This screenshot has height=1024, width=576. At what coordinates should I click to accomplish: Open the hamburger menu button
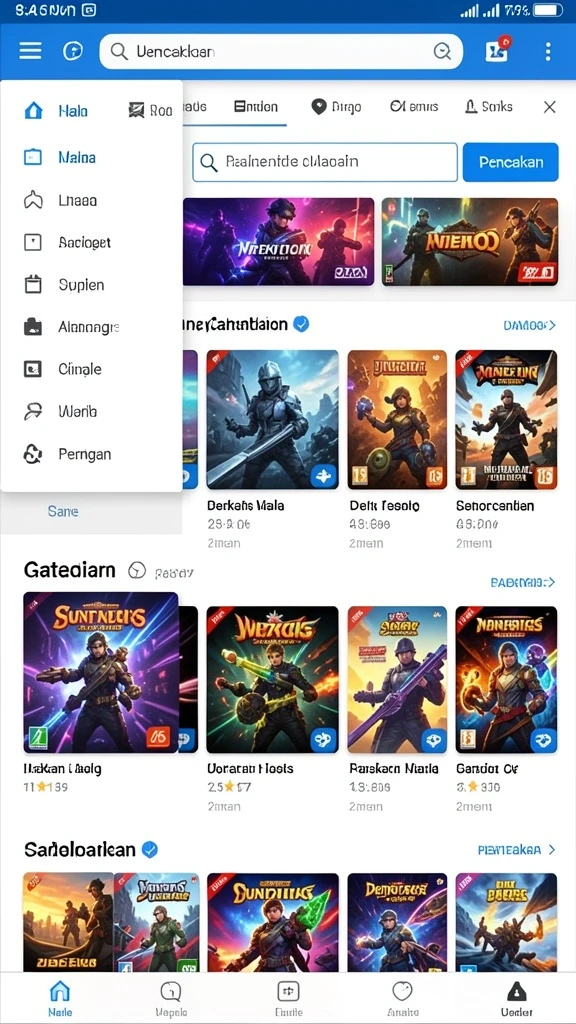30,51
